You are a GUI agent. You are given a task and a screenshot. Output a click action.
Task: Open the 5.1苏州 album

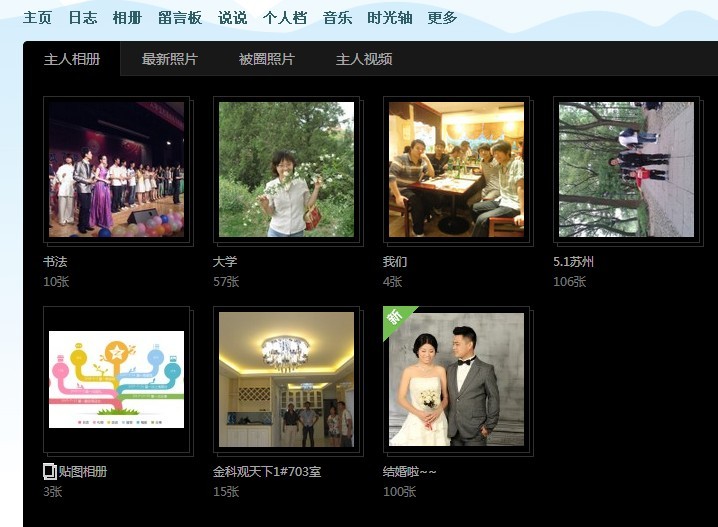click(626, 169)
